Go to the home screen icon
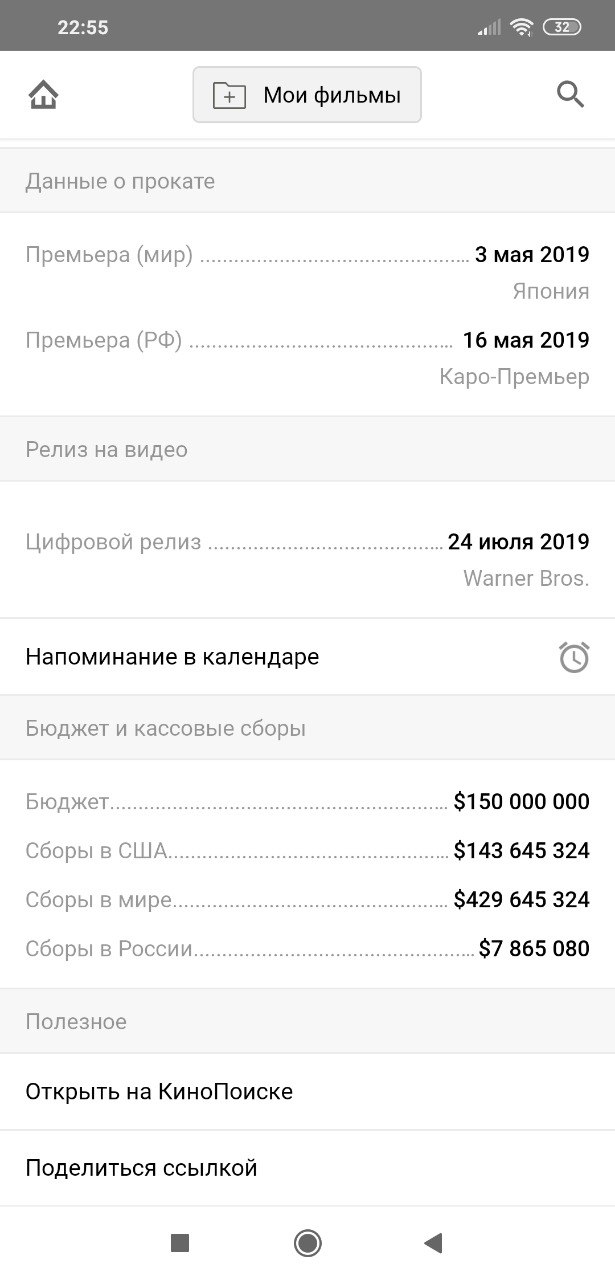Screen dimensions: 615x1280 (x=44, y=95)
